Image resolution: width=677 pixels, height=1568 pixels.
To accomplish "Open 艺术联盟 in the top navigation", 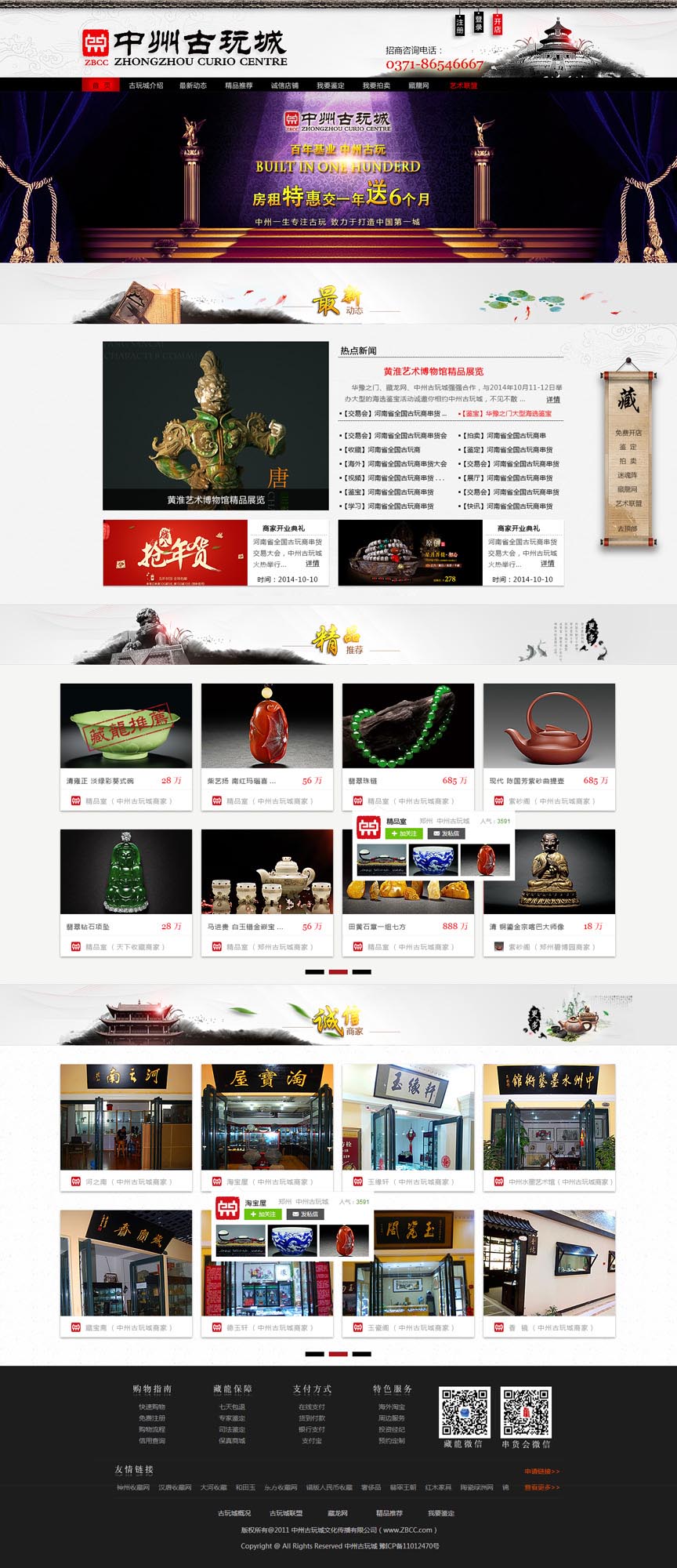I will 463,85.
